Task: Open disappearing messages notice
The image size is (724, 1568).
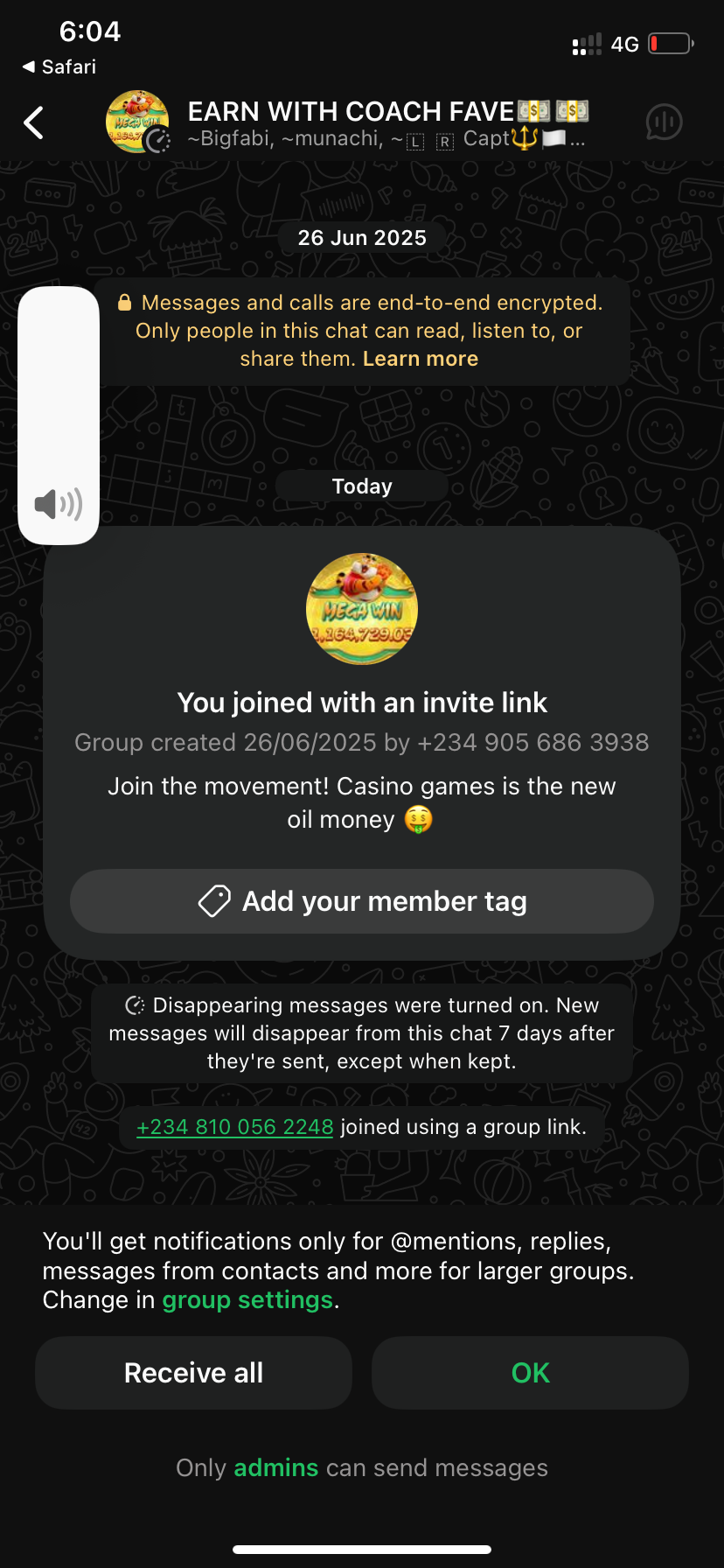Action: (362, 1033)
